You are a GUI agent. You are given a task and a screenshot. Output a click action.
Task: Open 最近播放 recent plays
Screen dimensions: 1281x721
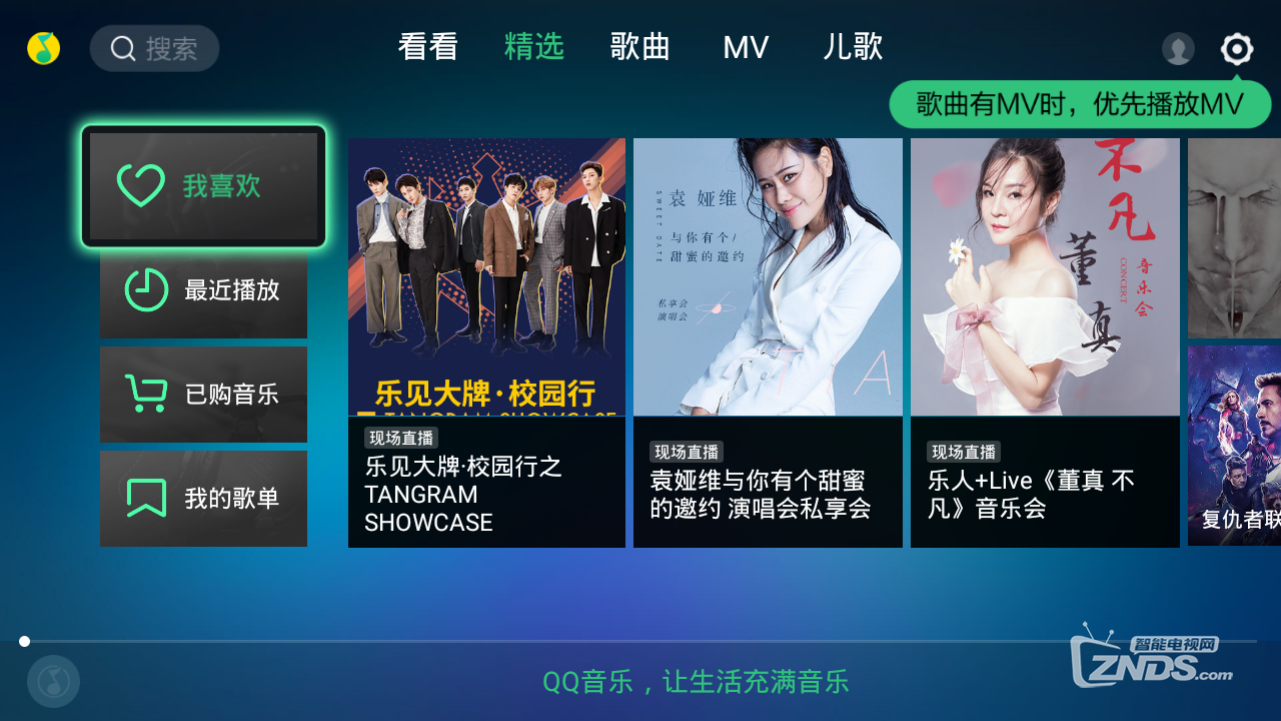204,290
